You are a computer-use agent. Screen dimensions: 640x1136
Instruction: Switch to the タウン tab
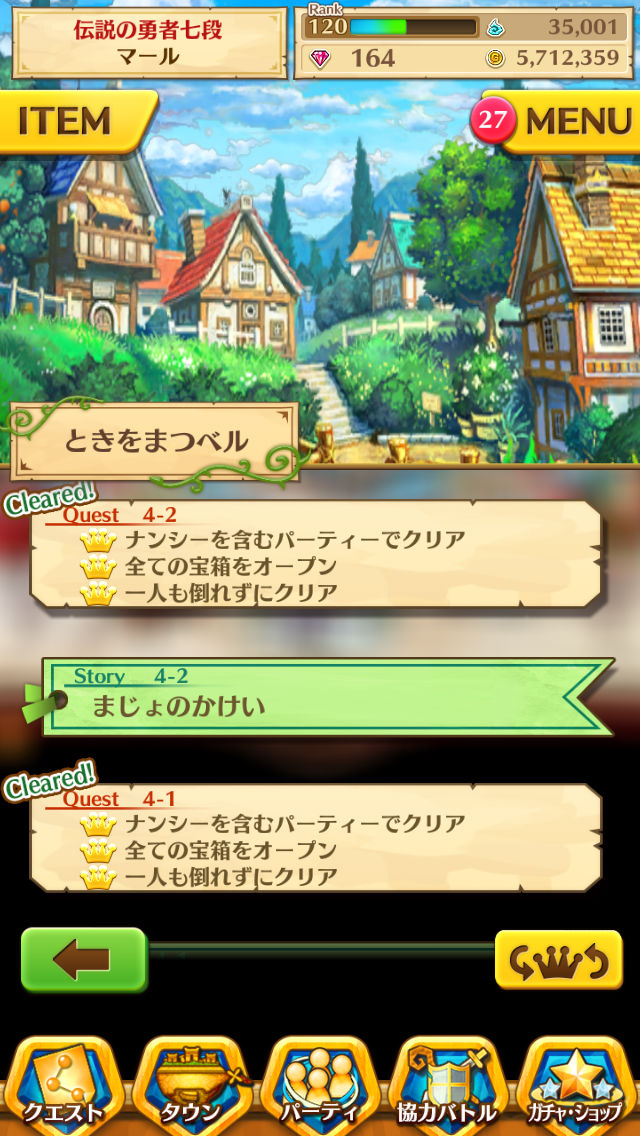pos(190,1085)
